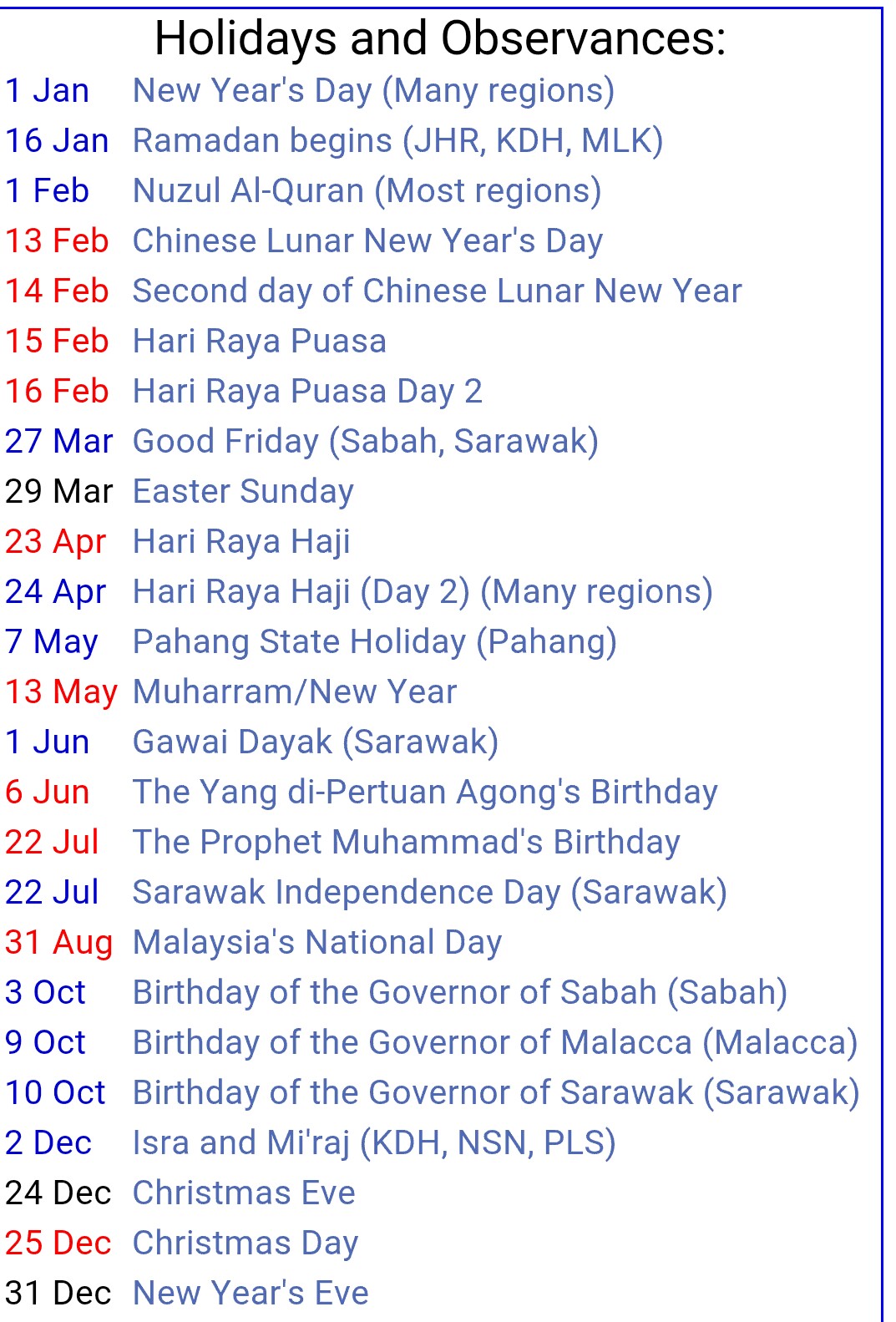The width and height of the screenshot is (896, 1322).
Task: Open Malaysia's National Day link
Action: point(317,942)
